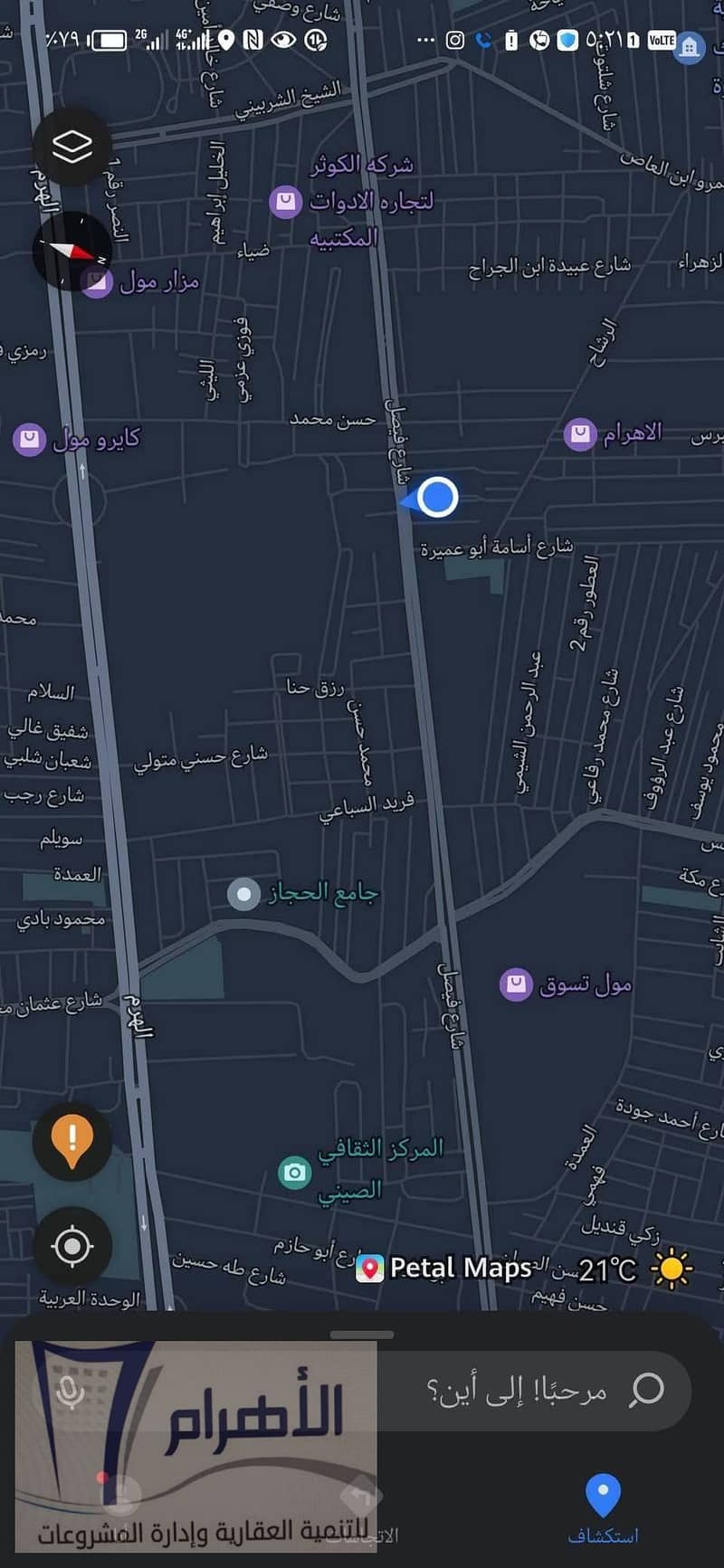This screenshot has height=1568, width=724.
Task: Select the مزار مول marker on the map
Action: (97, 282)
